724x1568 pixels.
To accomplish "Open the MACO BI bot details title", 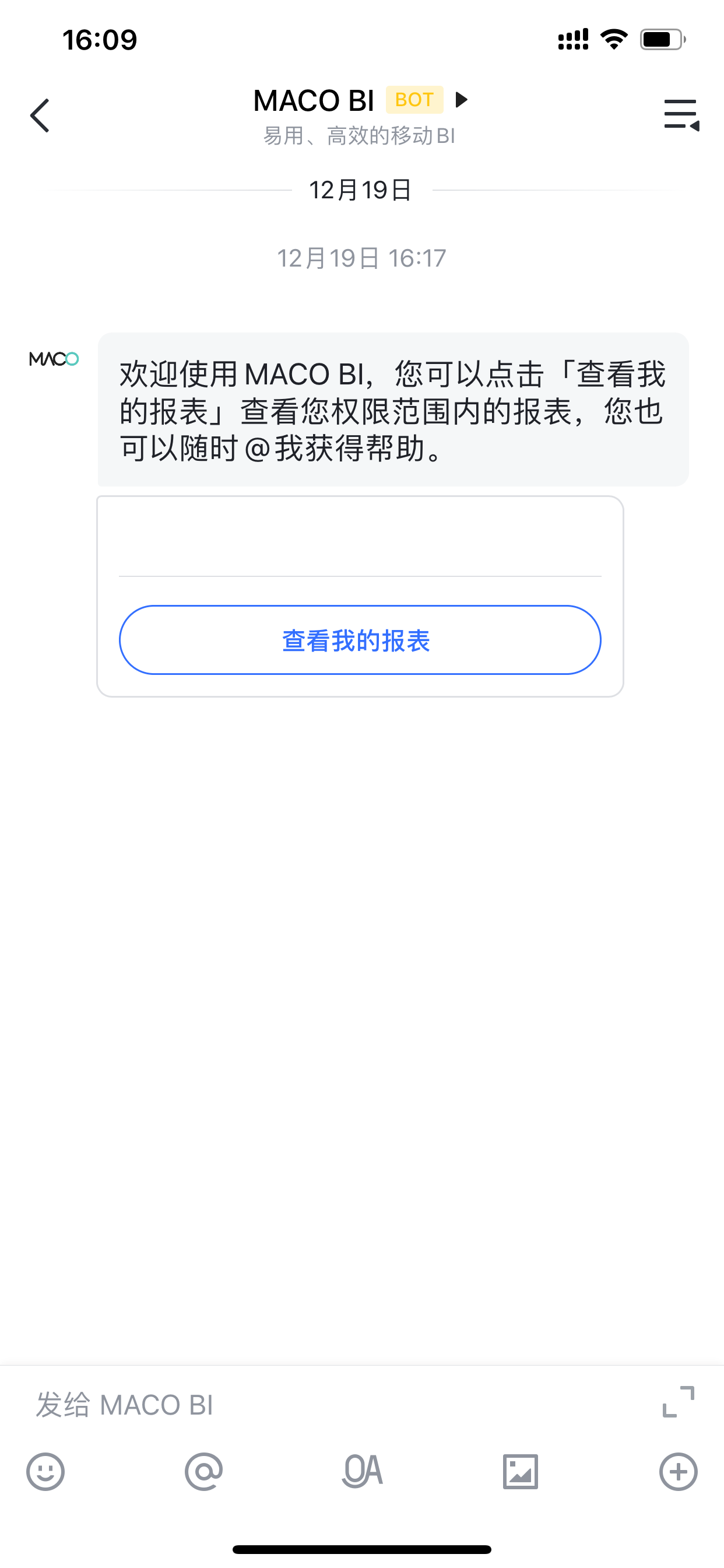I will pos(360,101).
